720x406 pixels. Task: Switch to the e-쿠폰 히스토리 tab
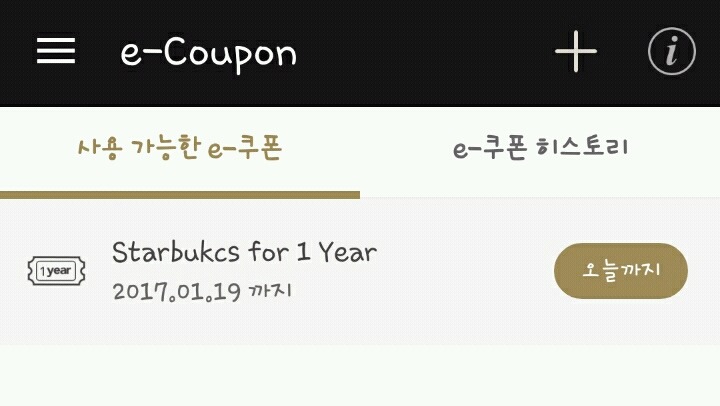(x=540, y=150)
